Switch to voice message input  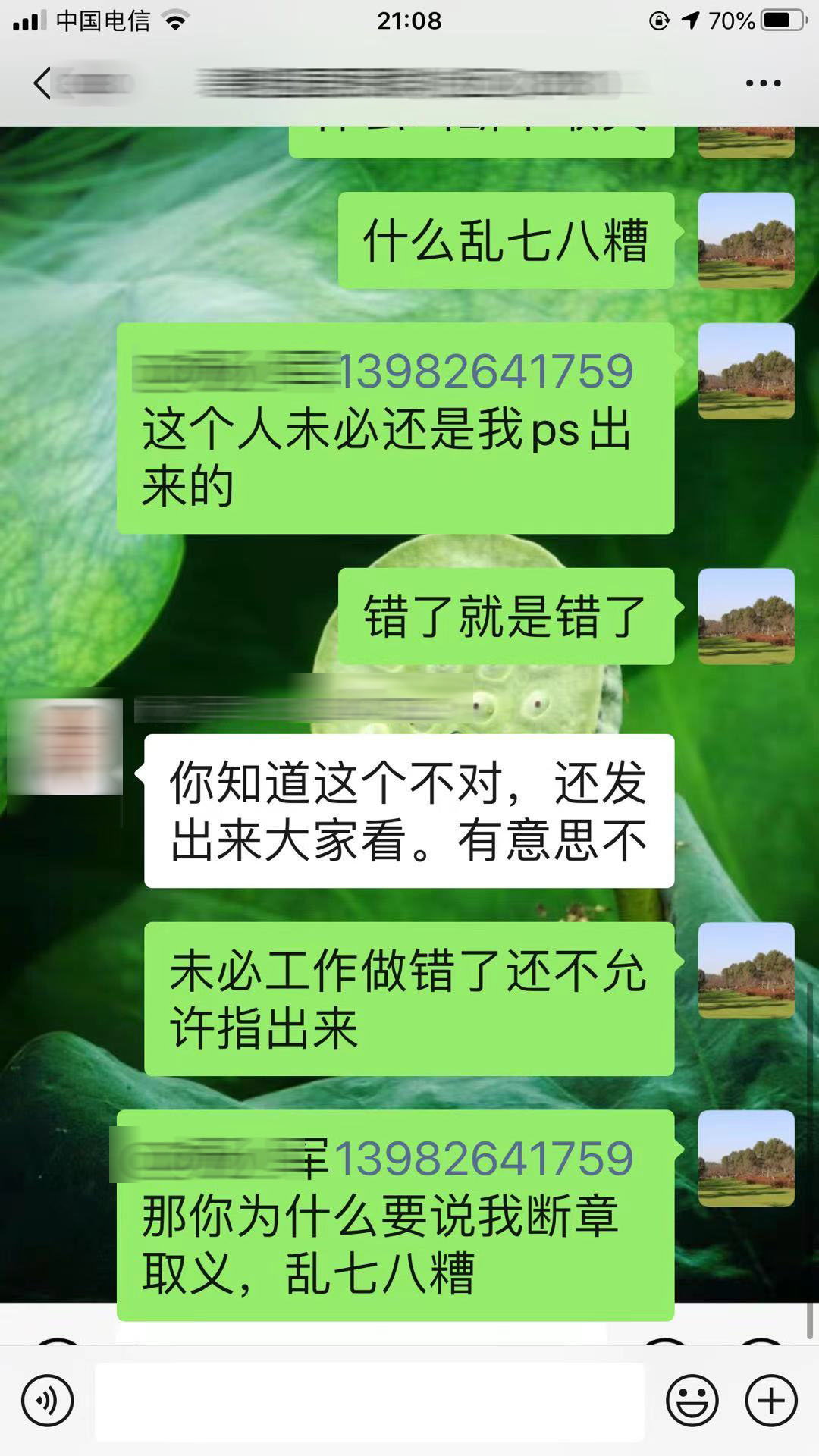coord(47,1401)
